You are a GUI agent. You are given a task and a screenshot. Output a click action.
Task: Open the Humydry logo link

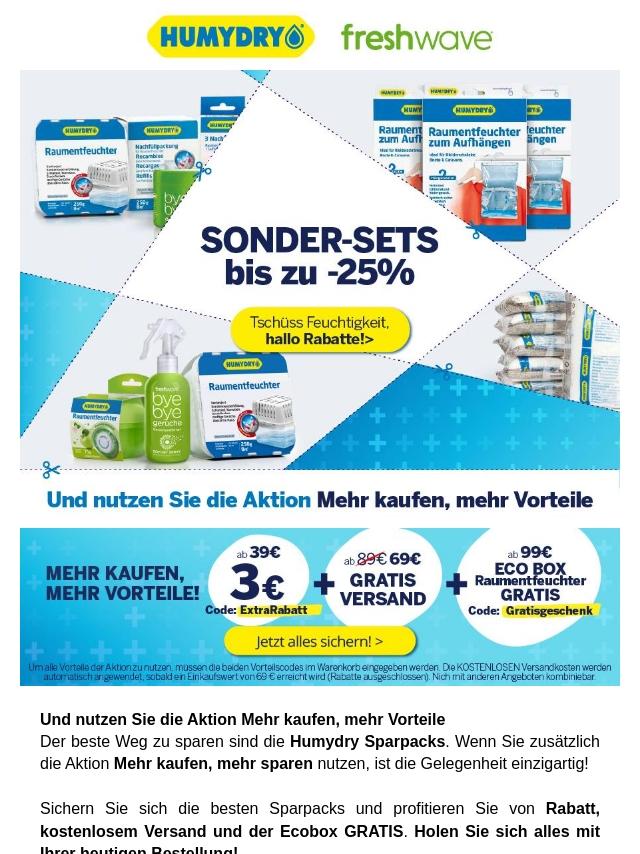point(231,37)
